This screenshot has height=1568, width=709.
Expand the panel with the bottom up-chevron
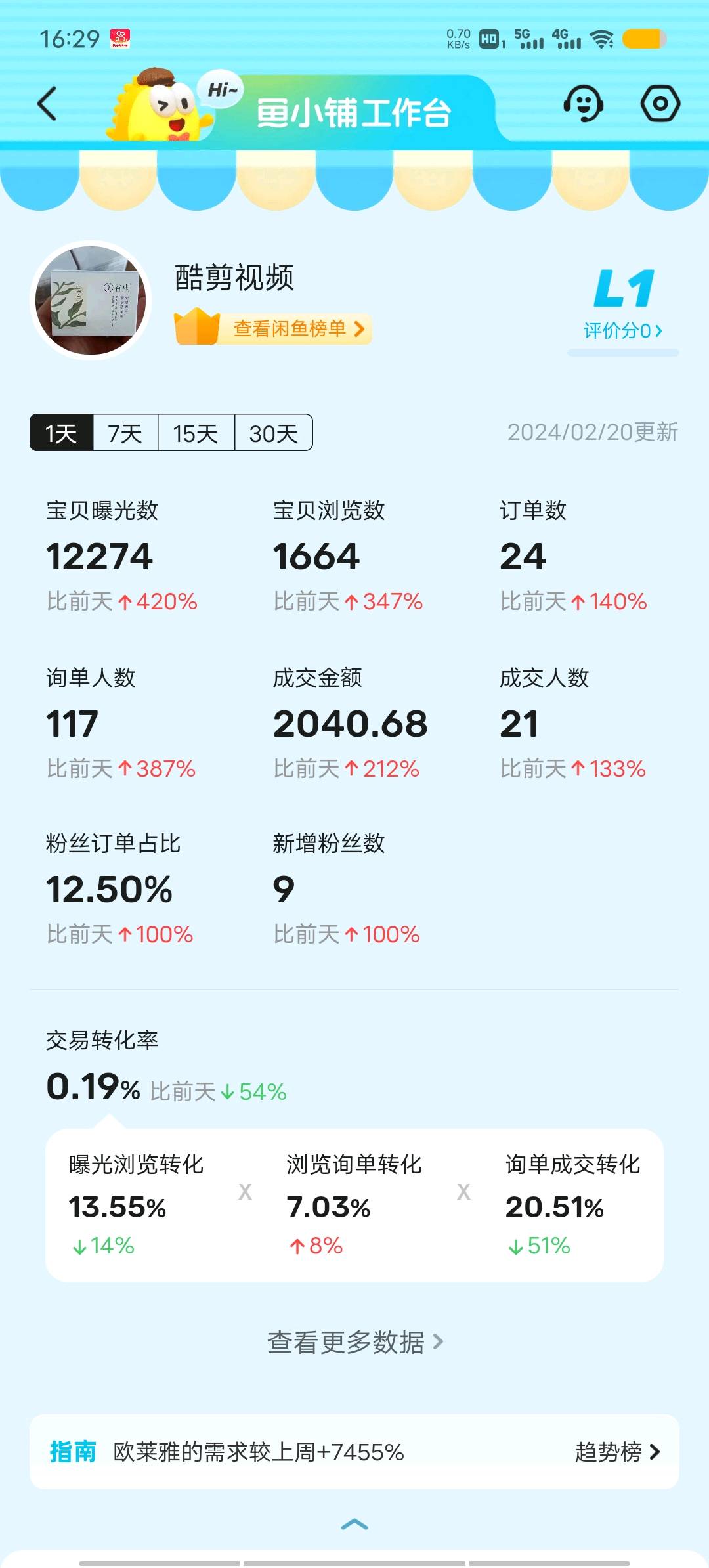tap(354, 1524)
